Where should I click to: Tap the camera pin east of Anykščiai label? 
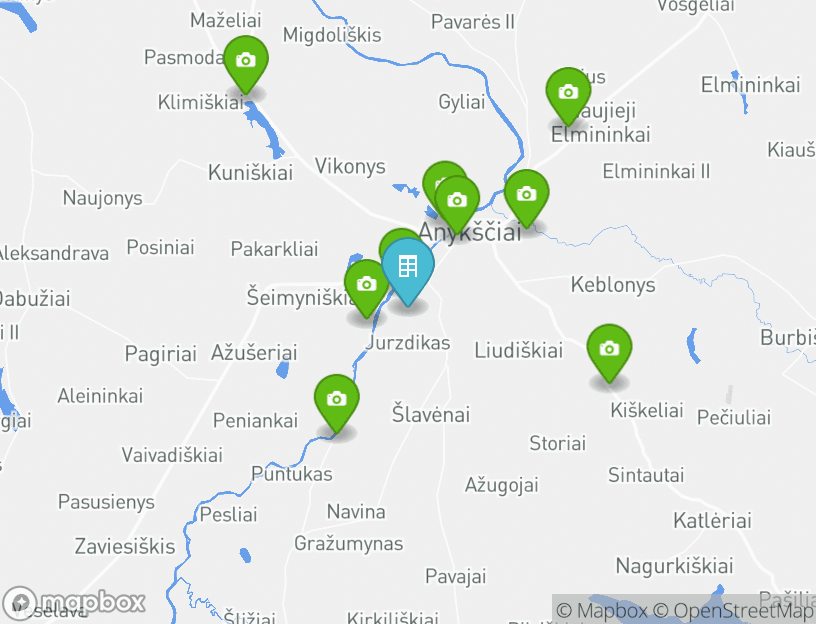(x=526, y=194)
